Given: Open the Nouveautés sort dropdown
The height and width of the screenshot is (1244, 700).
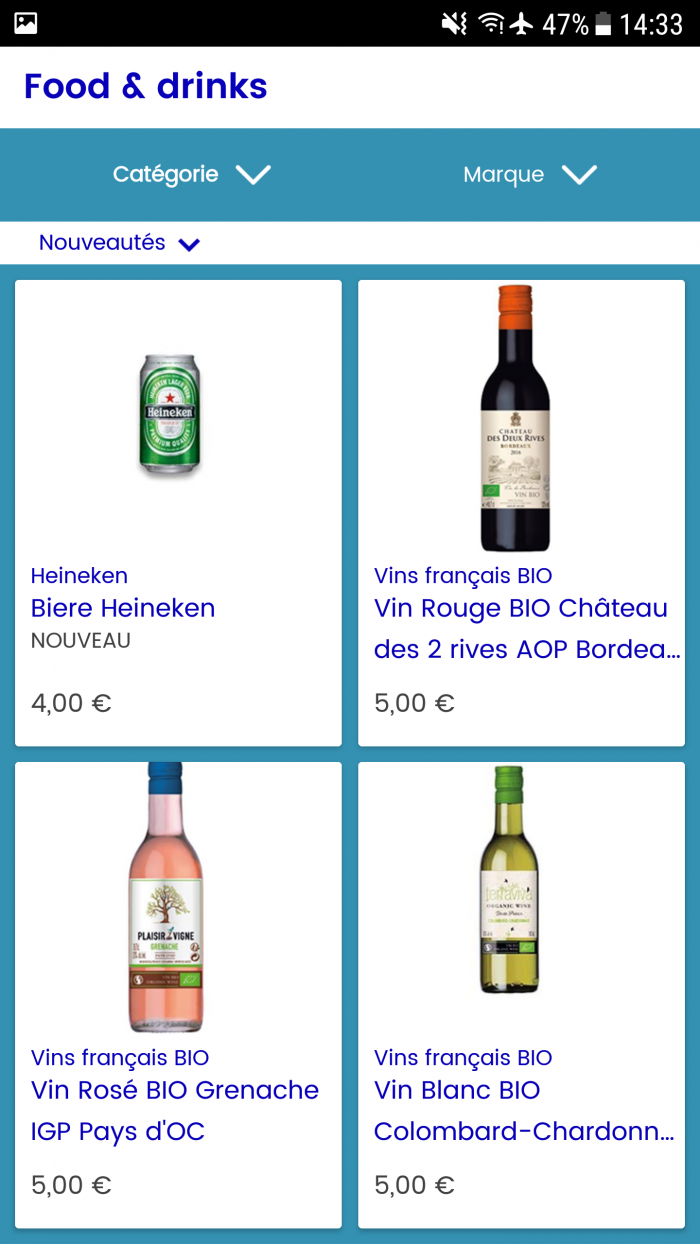Looking at the screenshot, I should coord(119,243).
